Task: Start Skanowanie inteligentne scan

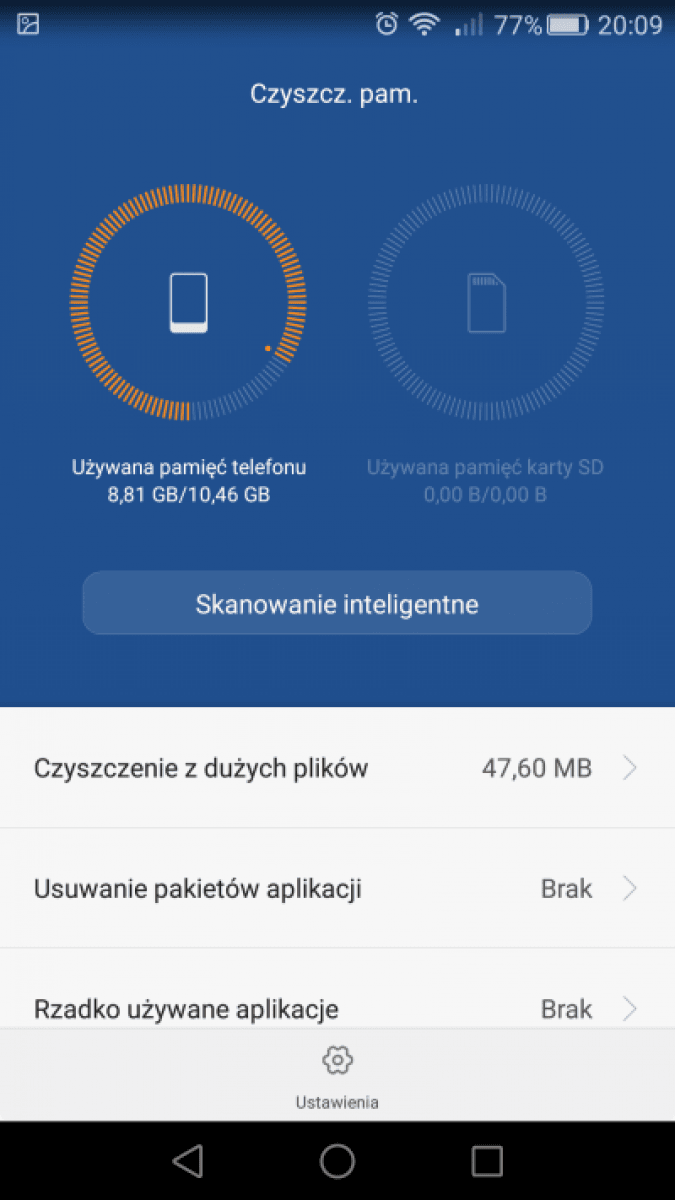Action: 337,603
